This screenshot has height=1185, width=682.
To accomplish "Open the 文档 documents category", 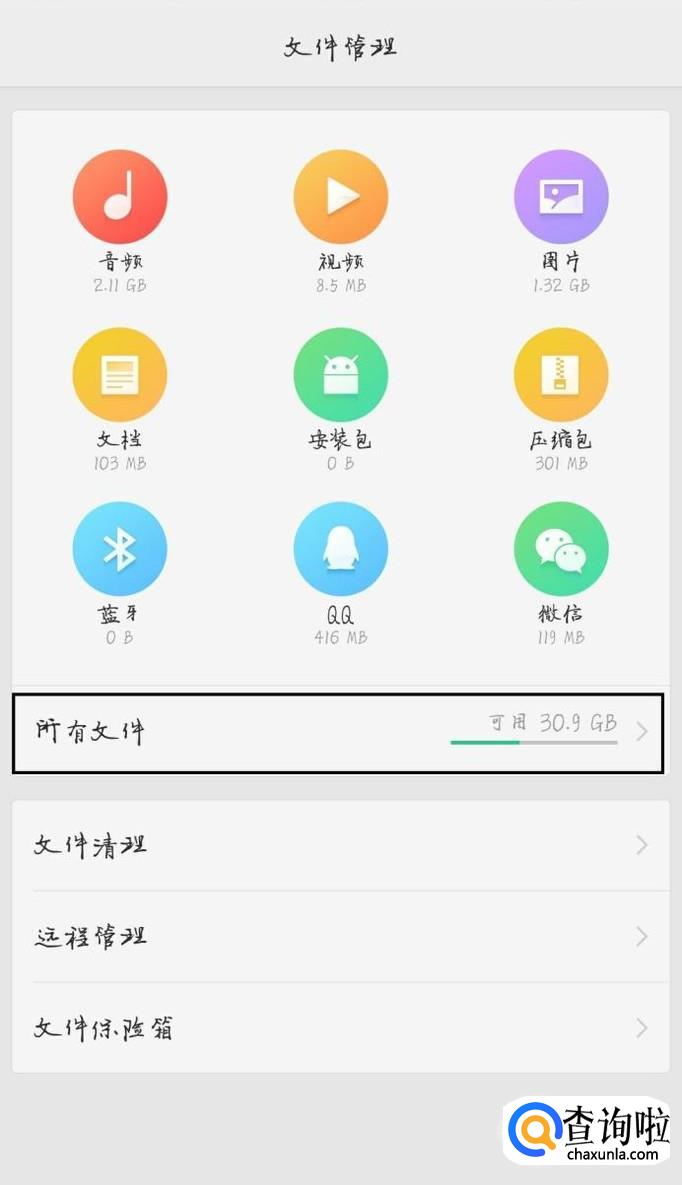I will coord(120,375).
